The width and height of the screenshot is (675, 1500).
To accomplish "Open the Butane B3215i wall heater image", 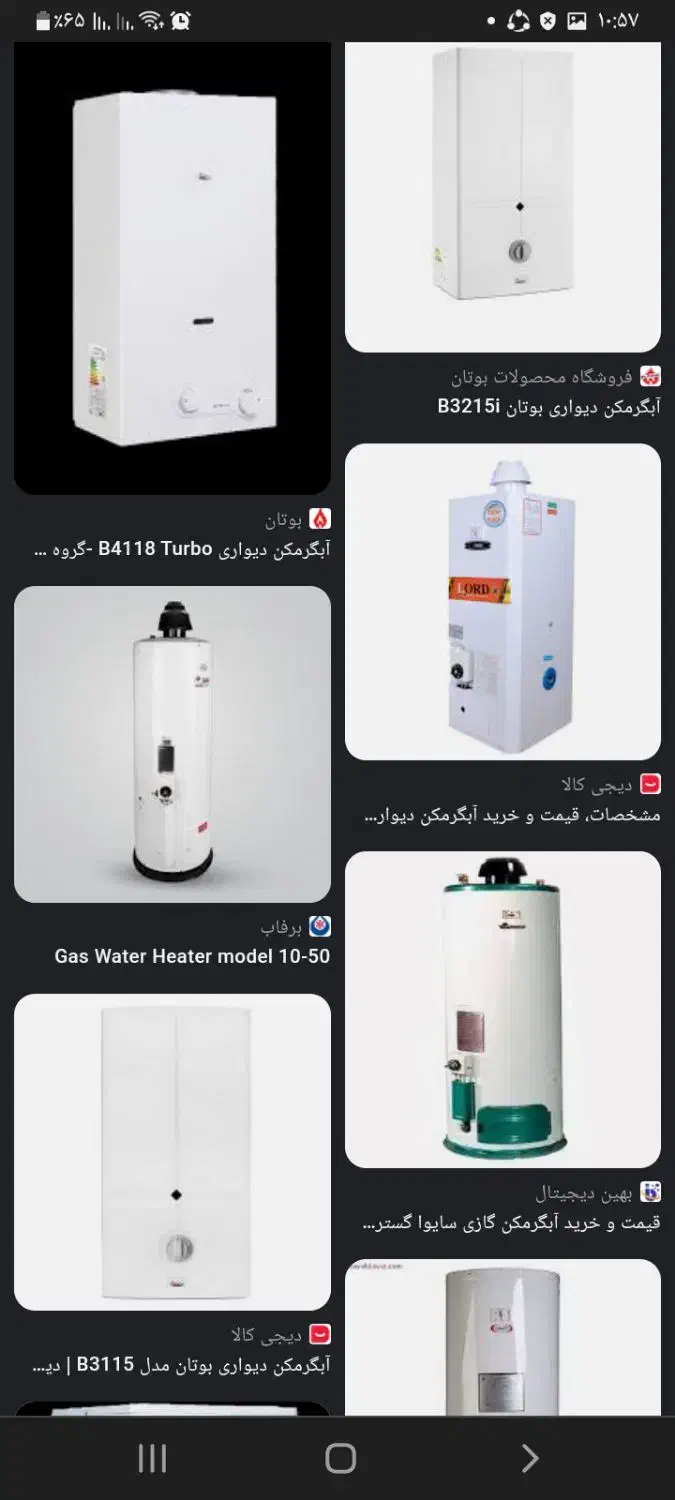I will pos(502,195).
